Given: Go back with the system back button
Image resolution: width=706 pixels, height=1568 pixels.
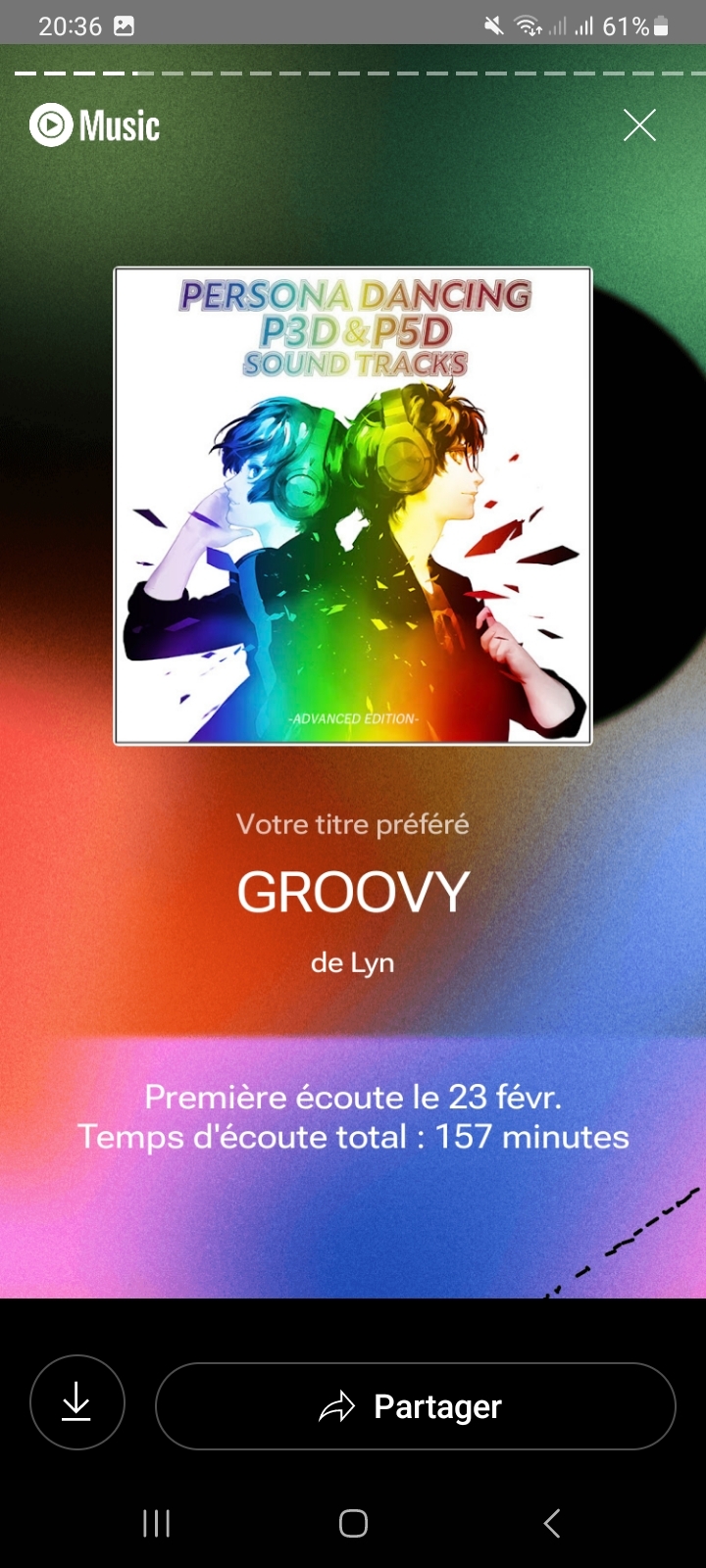Looking at the screenshot, I should pyautogui.click(x=552, y=1523).
